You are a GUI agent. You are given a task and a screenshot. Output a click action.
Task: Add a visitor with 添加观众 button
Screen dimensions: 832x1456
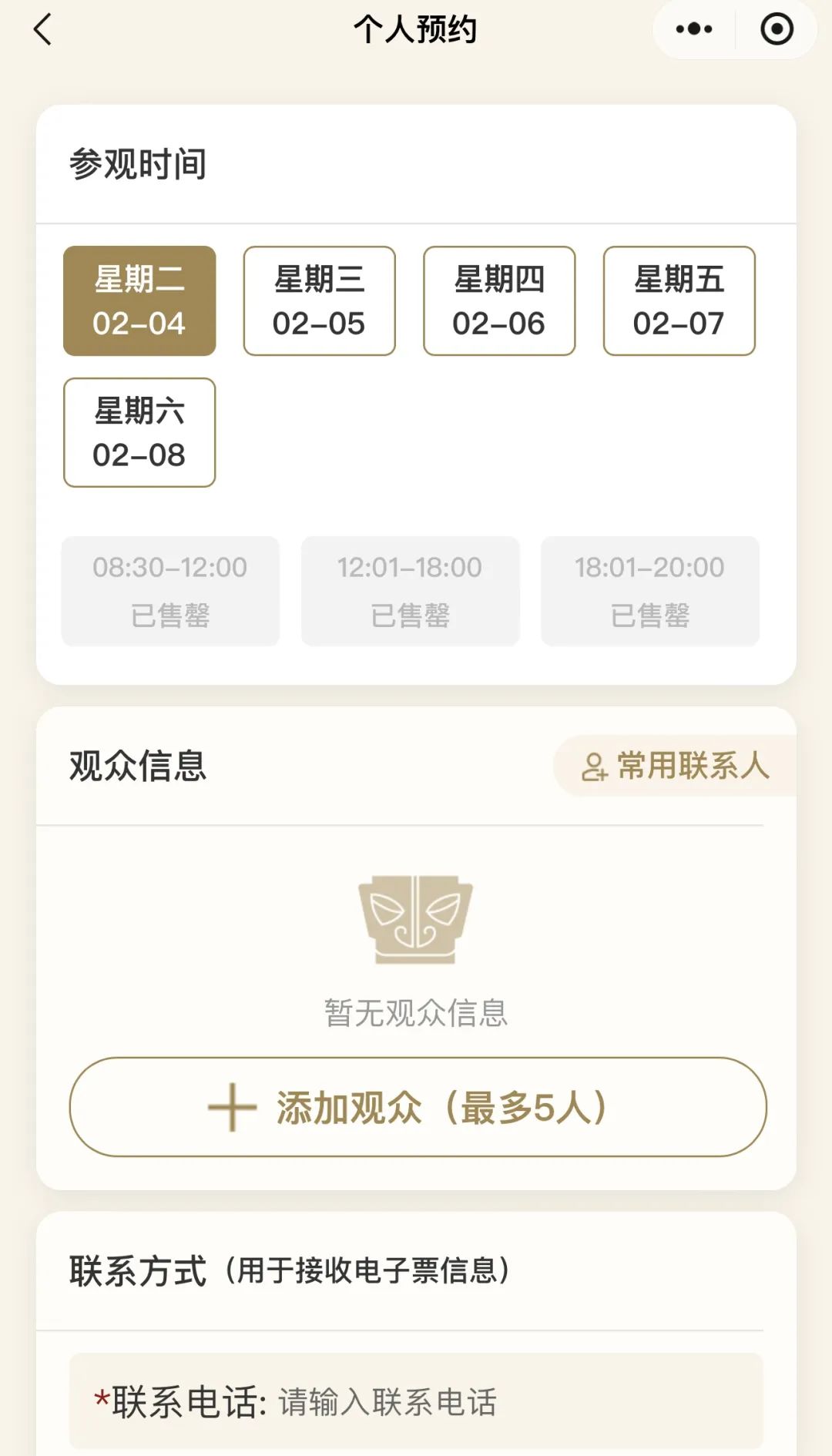[418, 1107]
